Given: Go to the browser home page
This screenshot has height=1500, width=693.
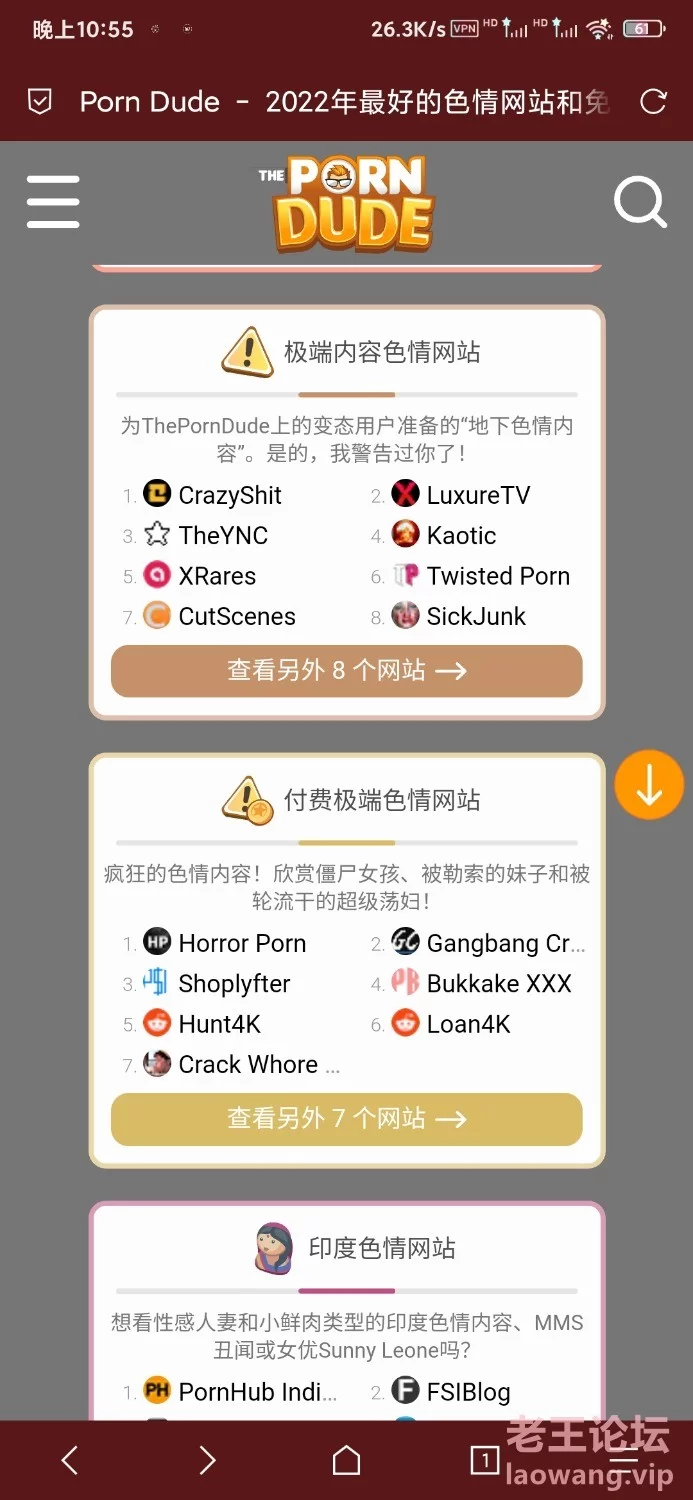Looking at the screenshot, I should (x=346, y=1460).
